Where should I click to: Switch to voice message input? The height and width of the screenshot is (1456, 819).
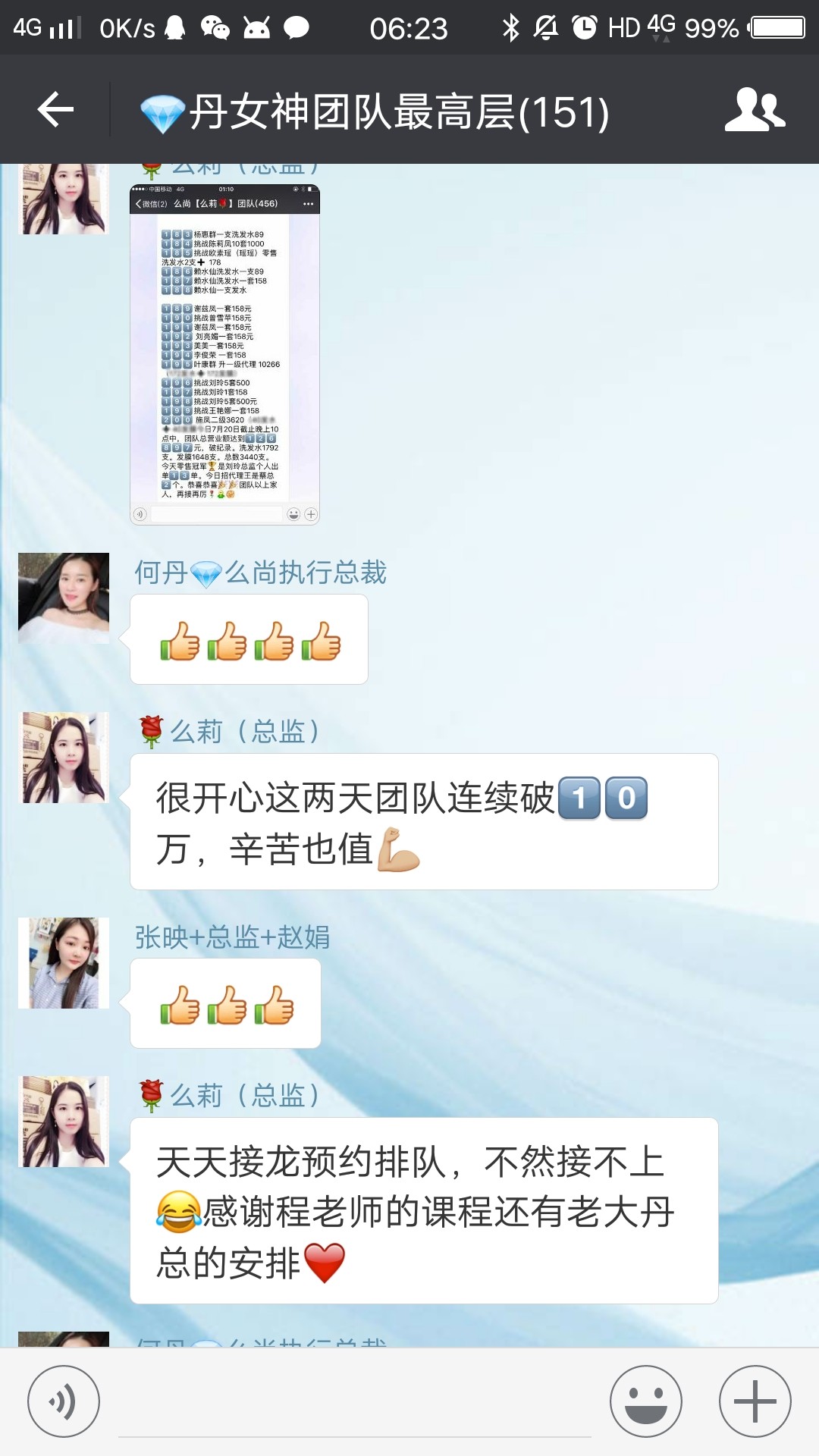click(64, 1401)
